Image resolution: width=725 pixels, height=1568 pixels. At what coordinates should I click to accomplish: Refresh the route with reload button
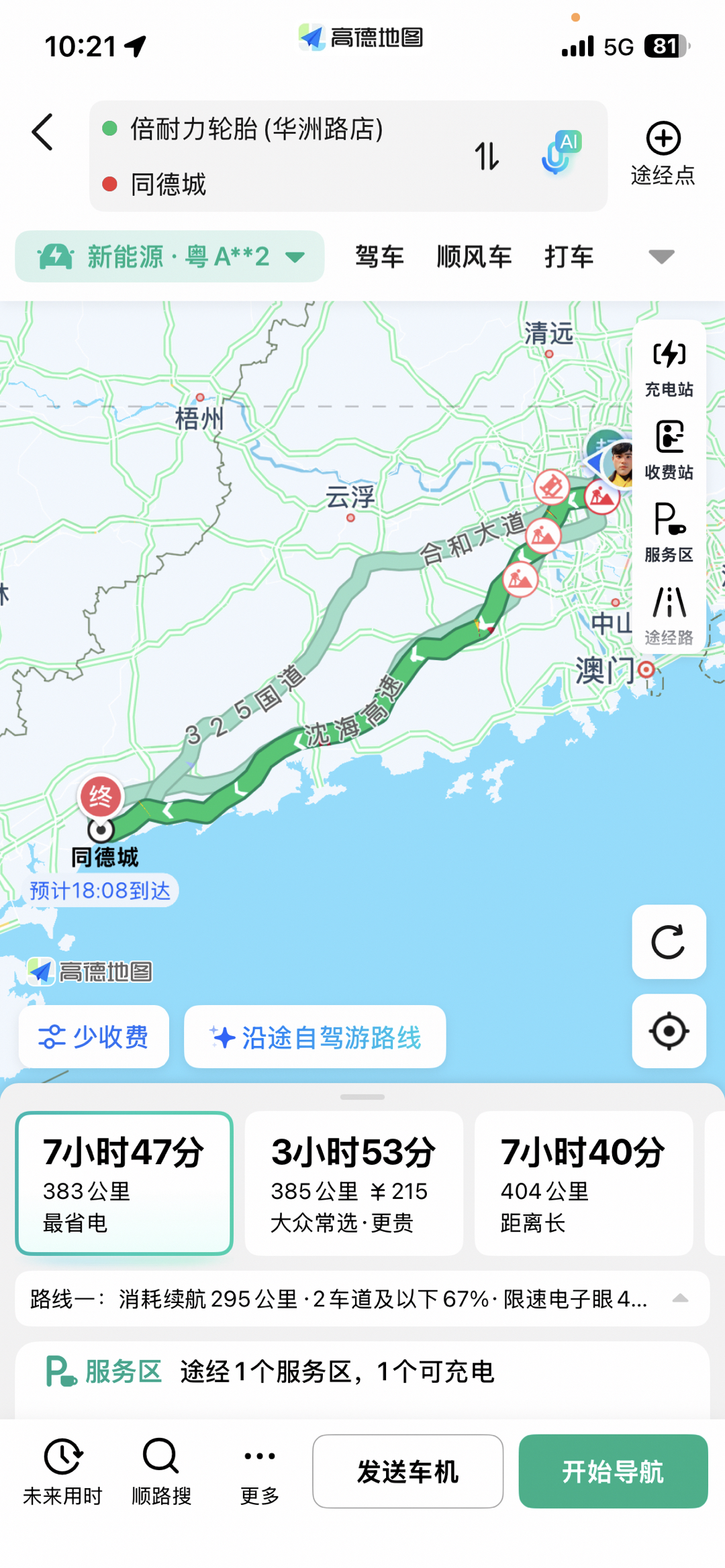(x=669, y=941)
